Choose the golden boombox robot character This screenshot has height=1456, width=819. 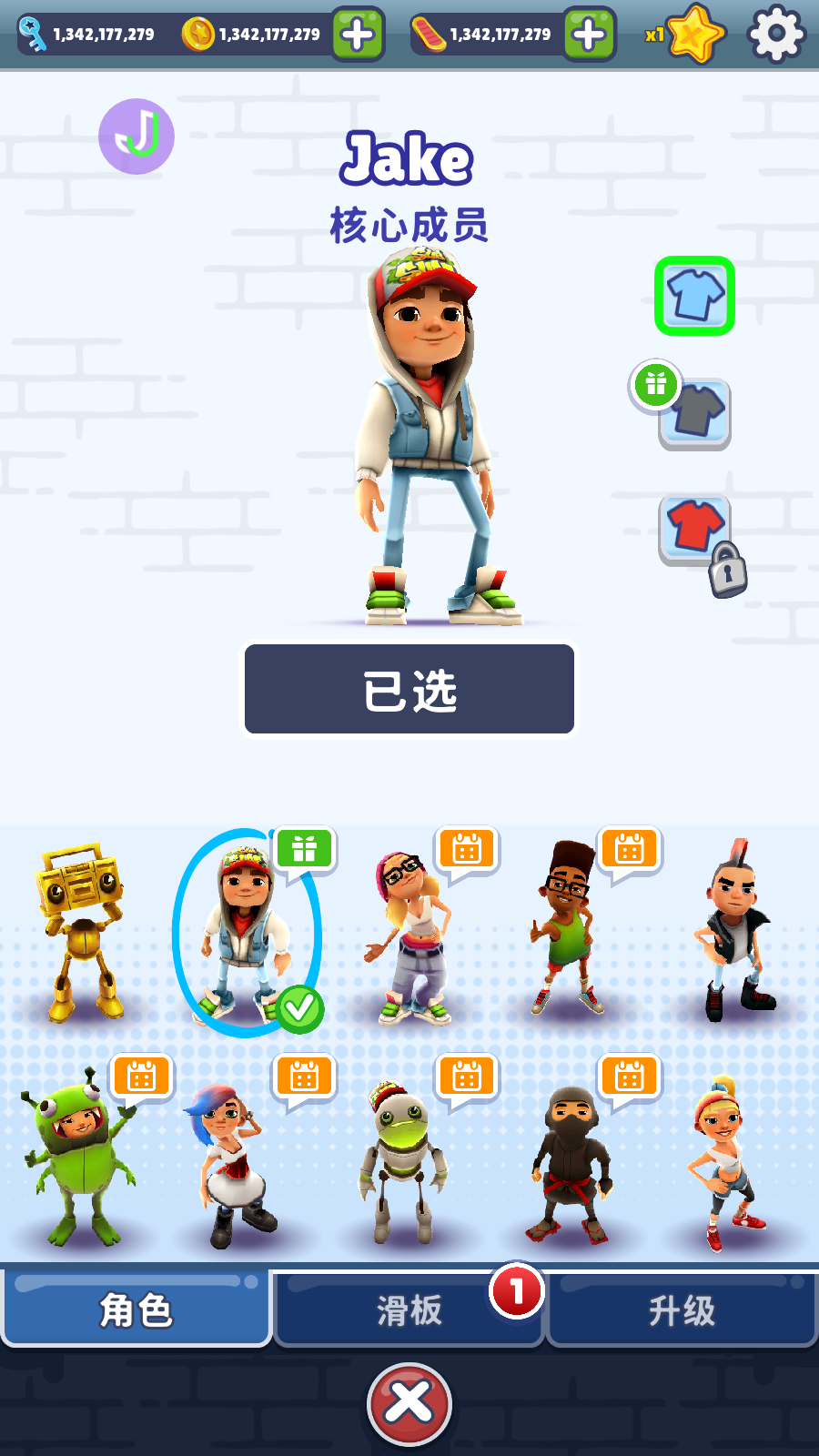click(80, 933)
